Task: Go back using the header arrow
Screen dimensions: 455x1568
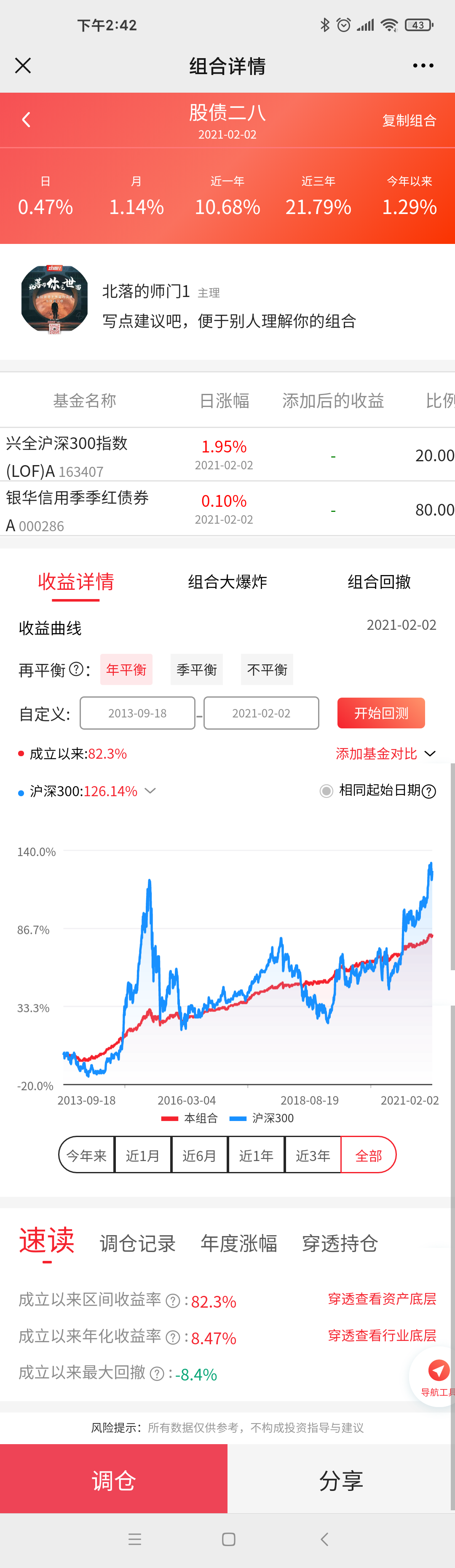Action: 26,119
